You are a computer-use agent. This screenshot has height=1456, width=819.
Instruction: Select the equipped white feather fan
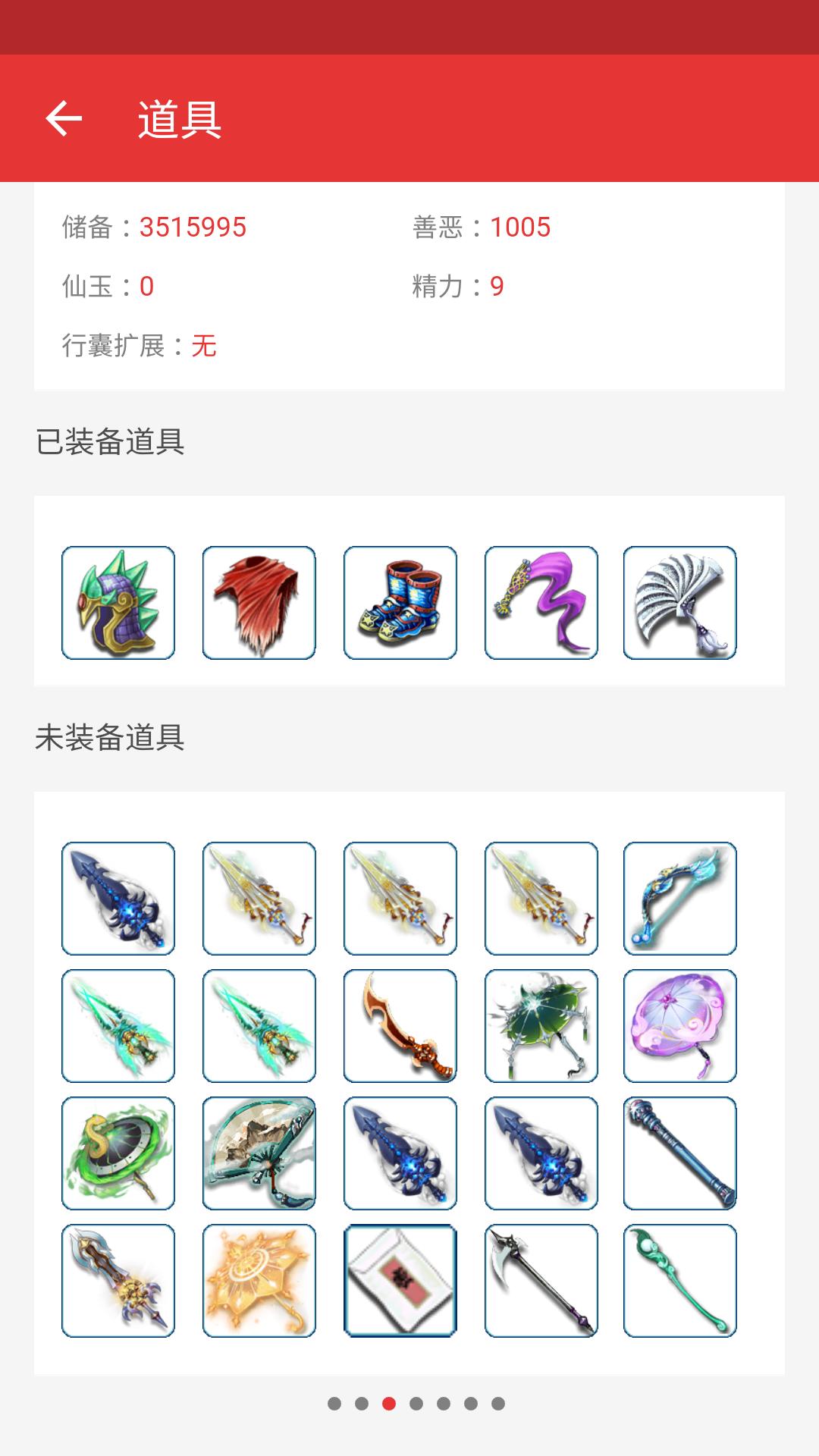pyautogui.click(x=680, y=603)
